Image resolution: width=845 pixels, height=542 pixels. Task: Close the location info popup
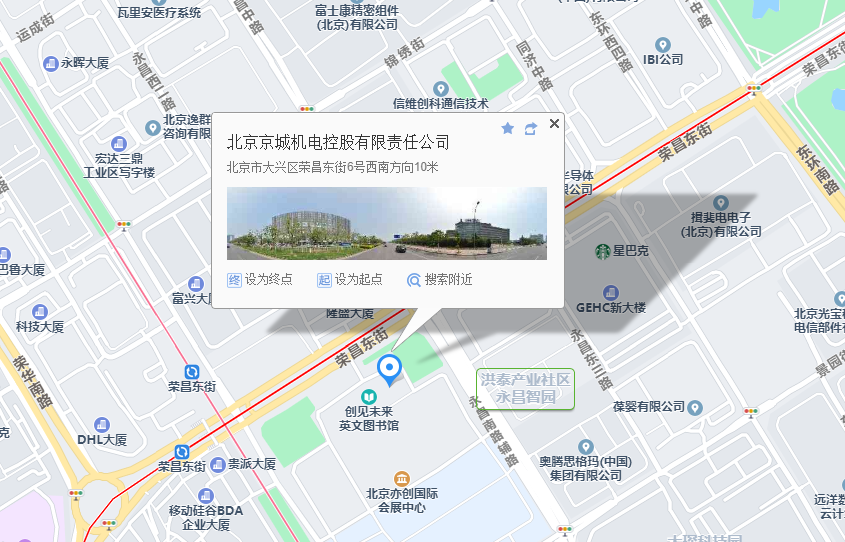click(x=555, y=123)
